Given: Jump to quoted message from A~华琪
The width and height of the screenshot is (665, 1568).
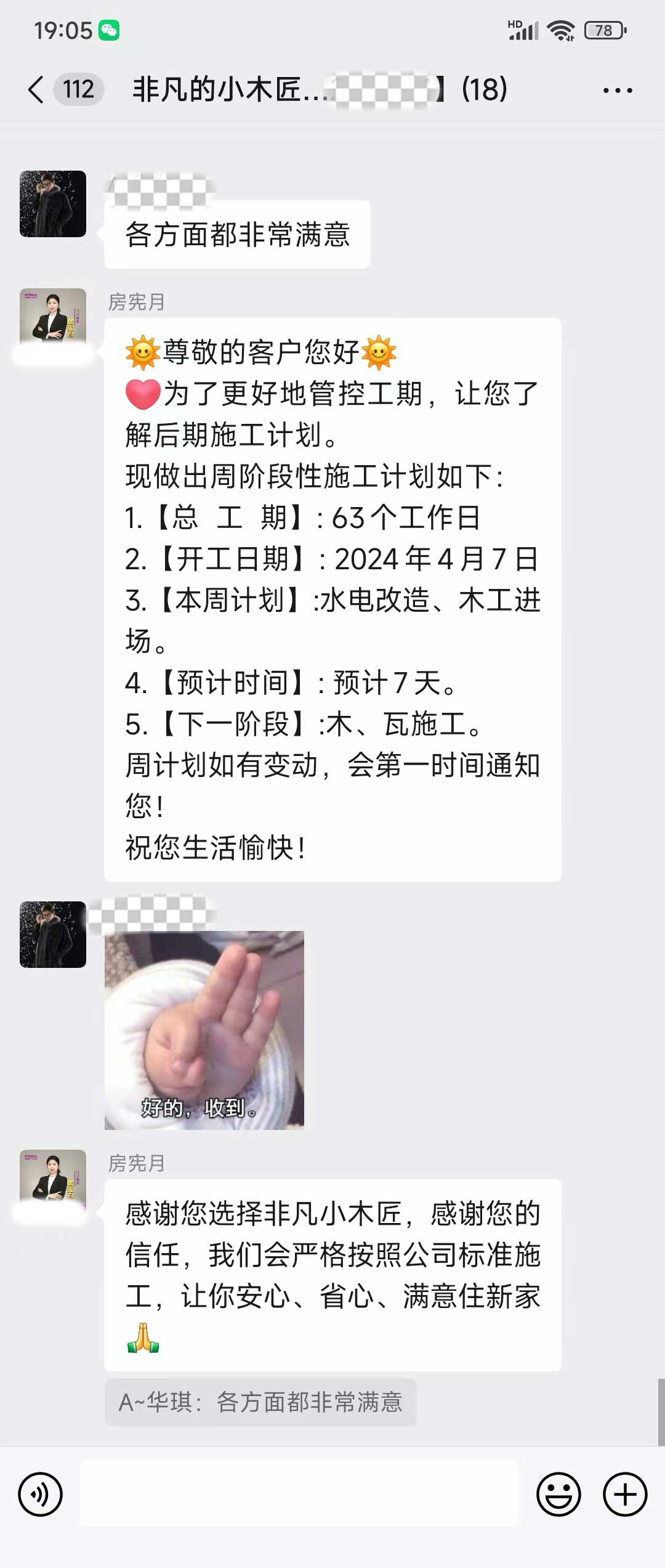Looking at the screenshot, I should [260, 1402].
